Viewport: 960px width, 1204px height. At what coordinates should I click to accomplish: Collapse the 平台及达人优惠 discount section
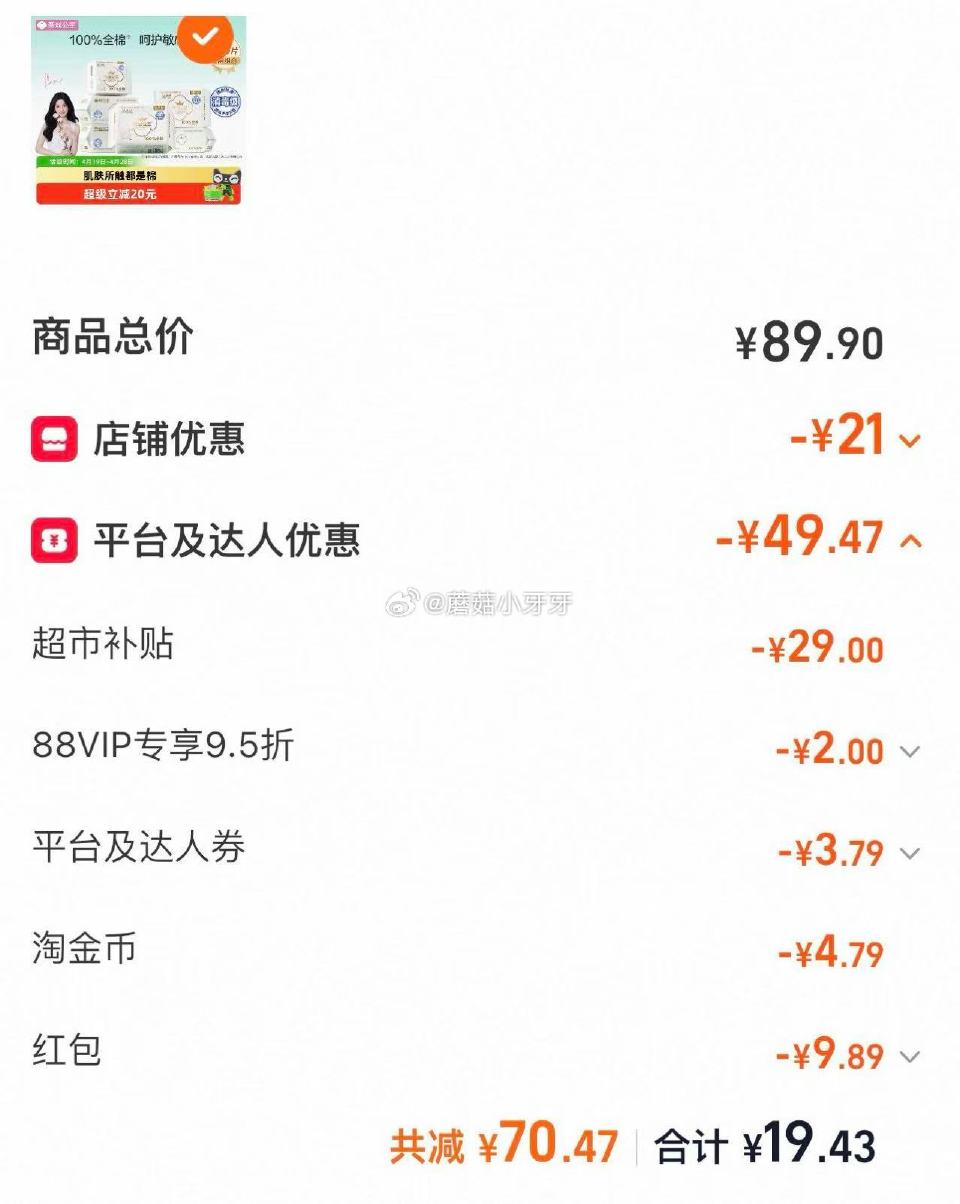click(910, 540)
